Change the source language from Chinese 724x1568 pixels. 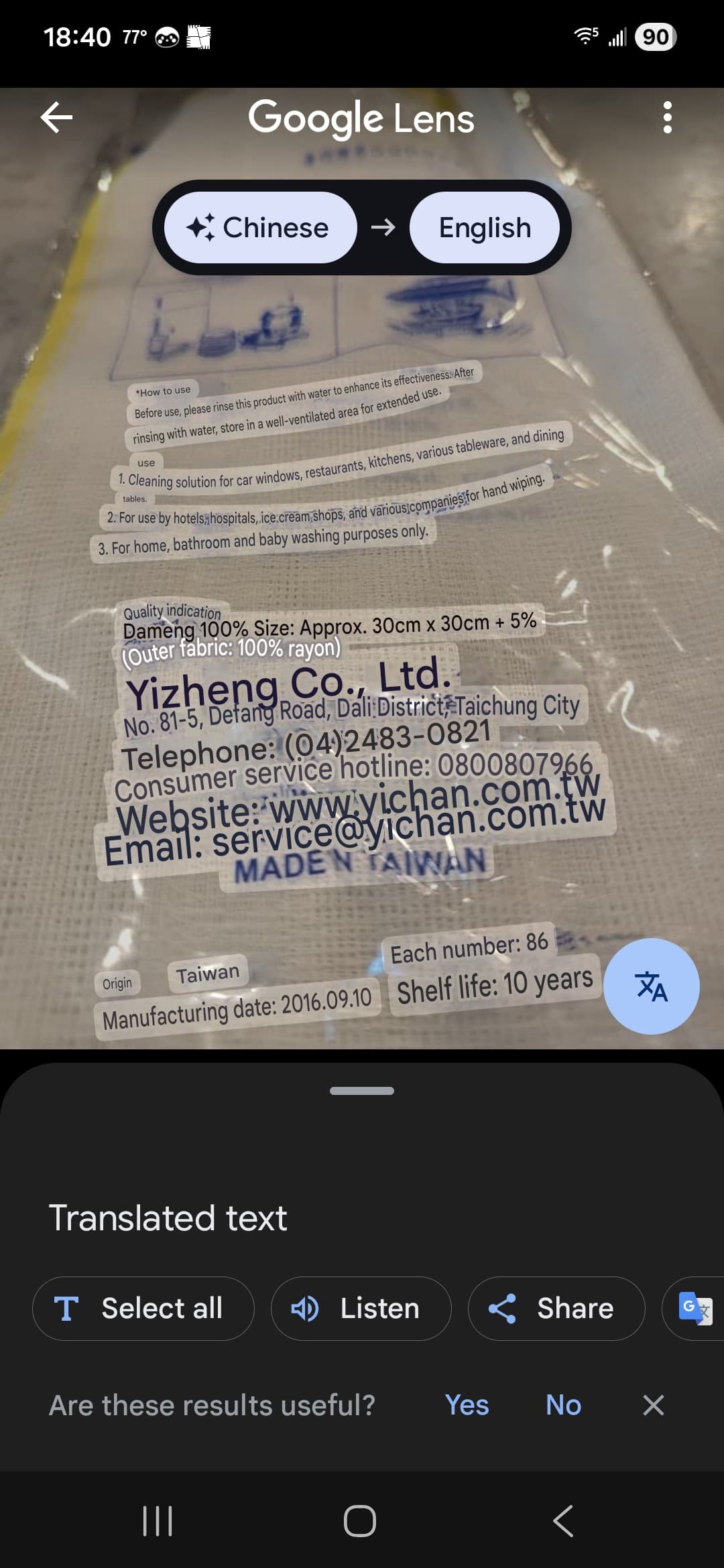[260, 228]
